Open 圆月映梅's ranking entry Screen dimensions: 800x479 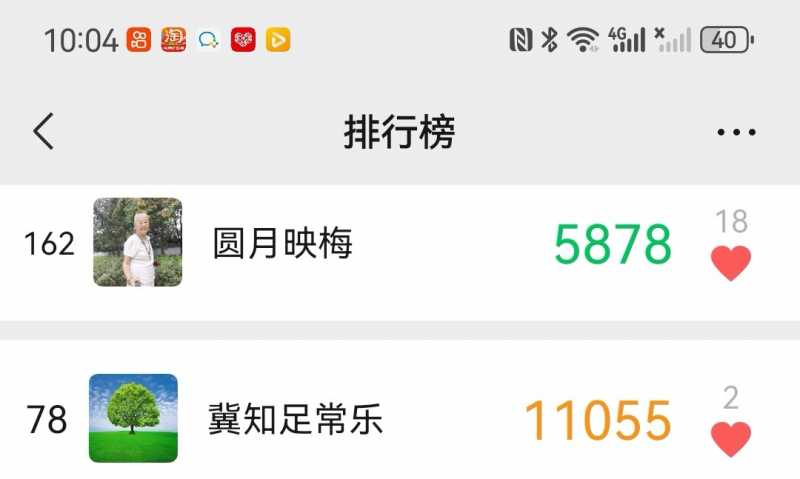pos(282,243)
